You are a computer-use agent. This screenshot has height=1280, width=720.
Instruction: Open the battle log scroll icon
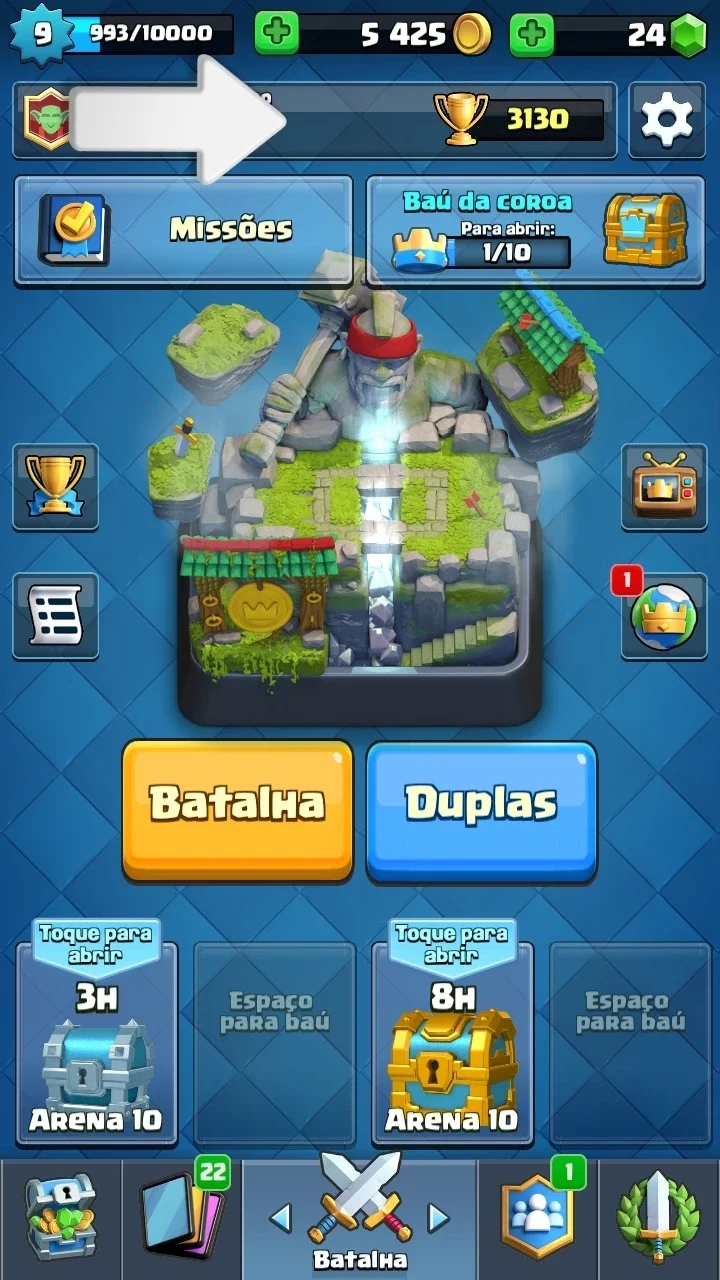coord(55,616)
